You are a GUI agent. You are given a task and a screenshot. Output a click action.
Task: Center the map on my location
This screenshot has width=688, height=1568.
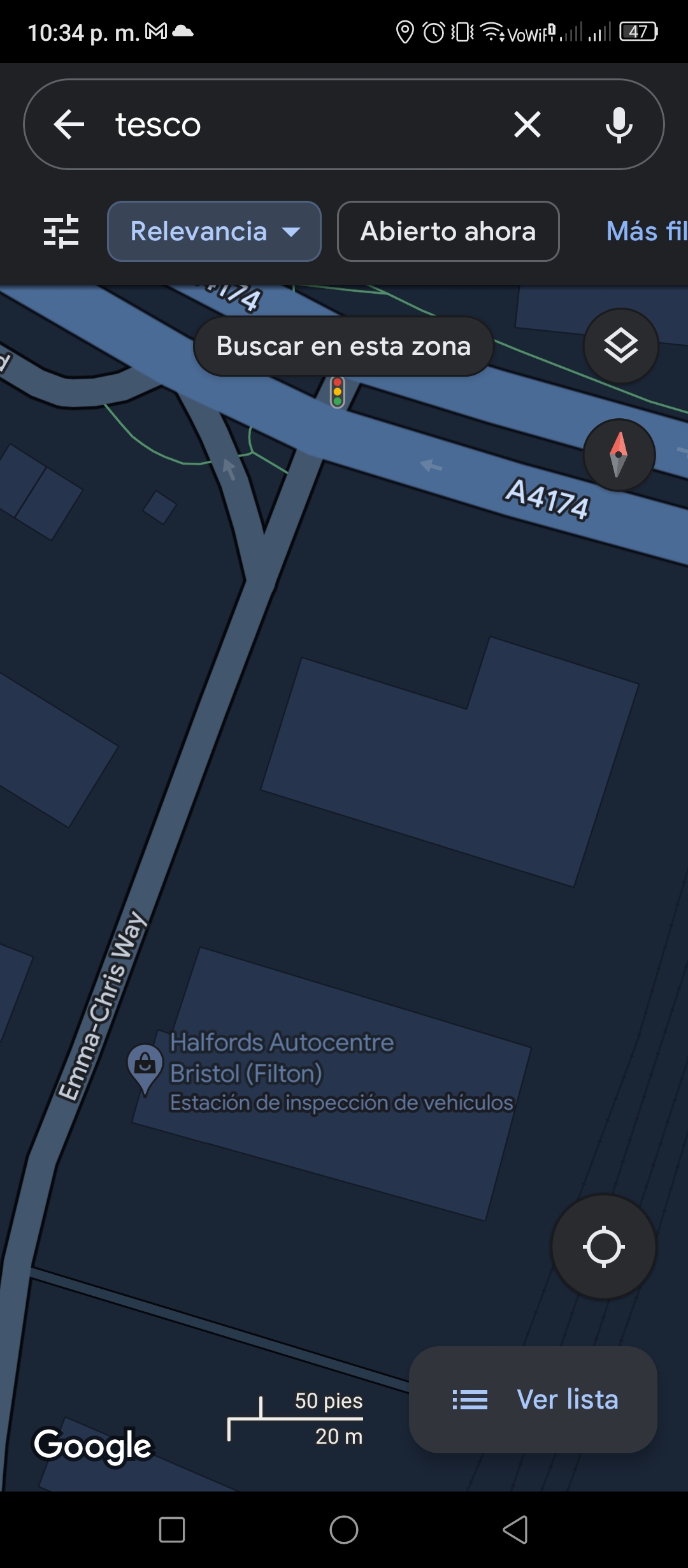603,1246
